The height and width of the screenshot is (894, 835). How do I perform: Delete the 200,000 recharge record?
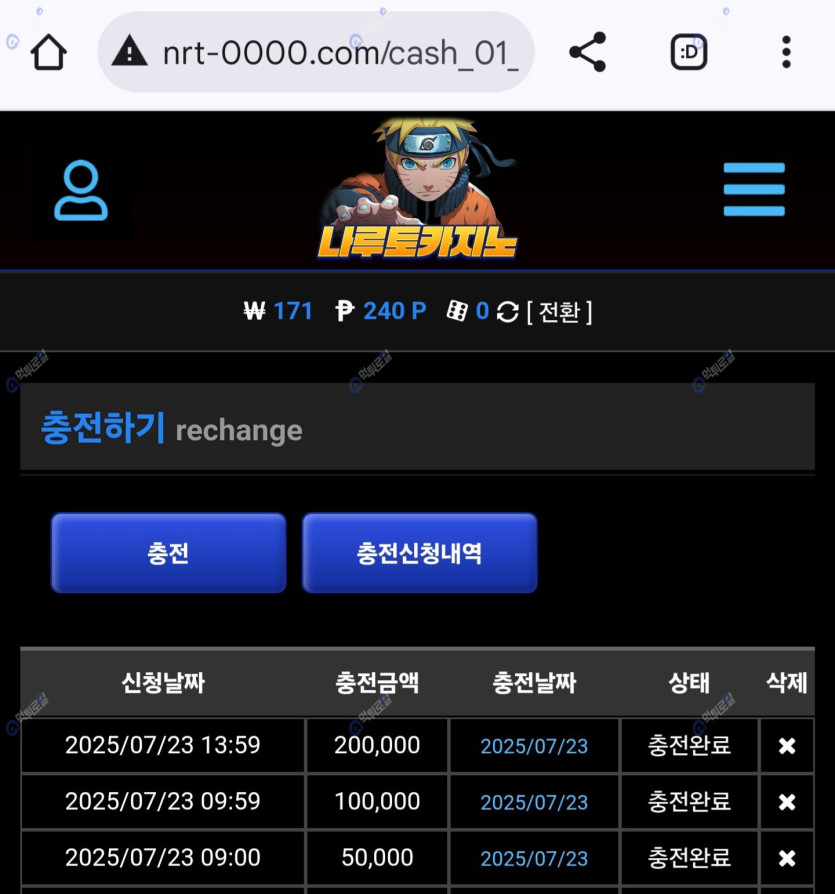[787, 746]
